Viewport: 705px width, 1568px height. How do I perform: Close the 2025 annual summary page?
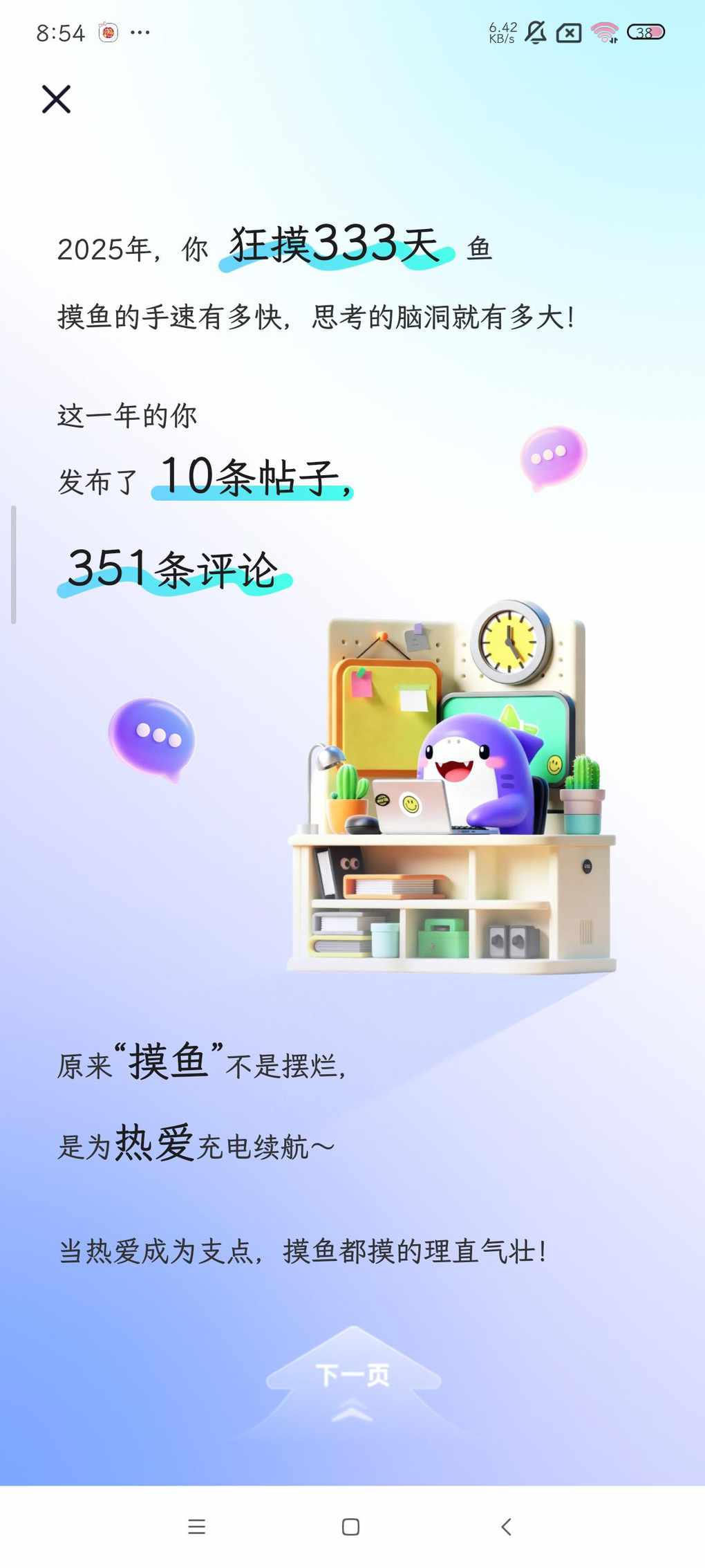56,99
